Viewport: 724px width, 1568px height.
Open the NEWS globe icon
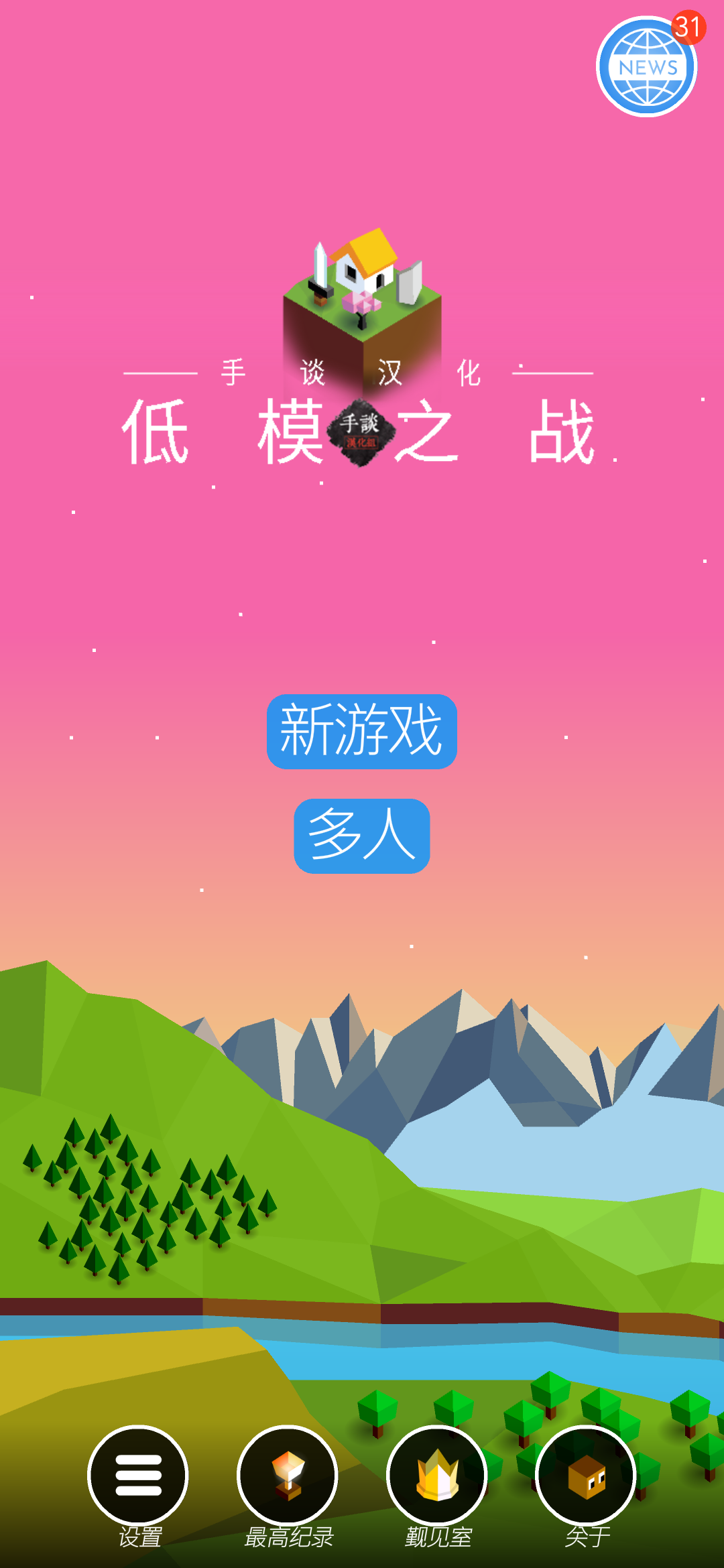pos(646,67)
